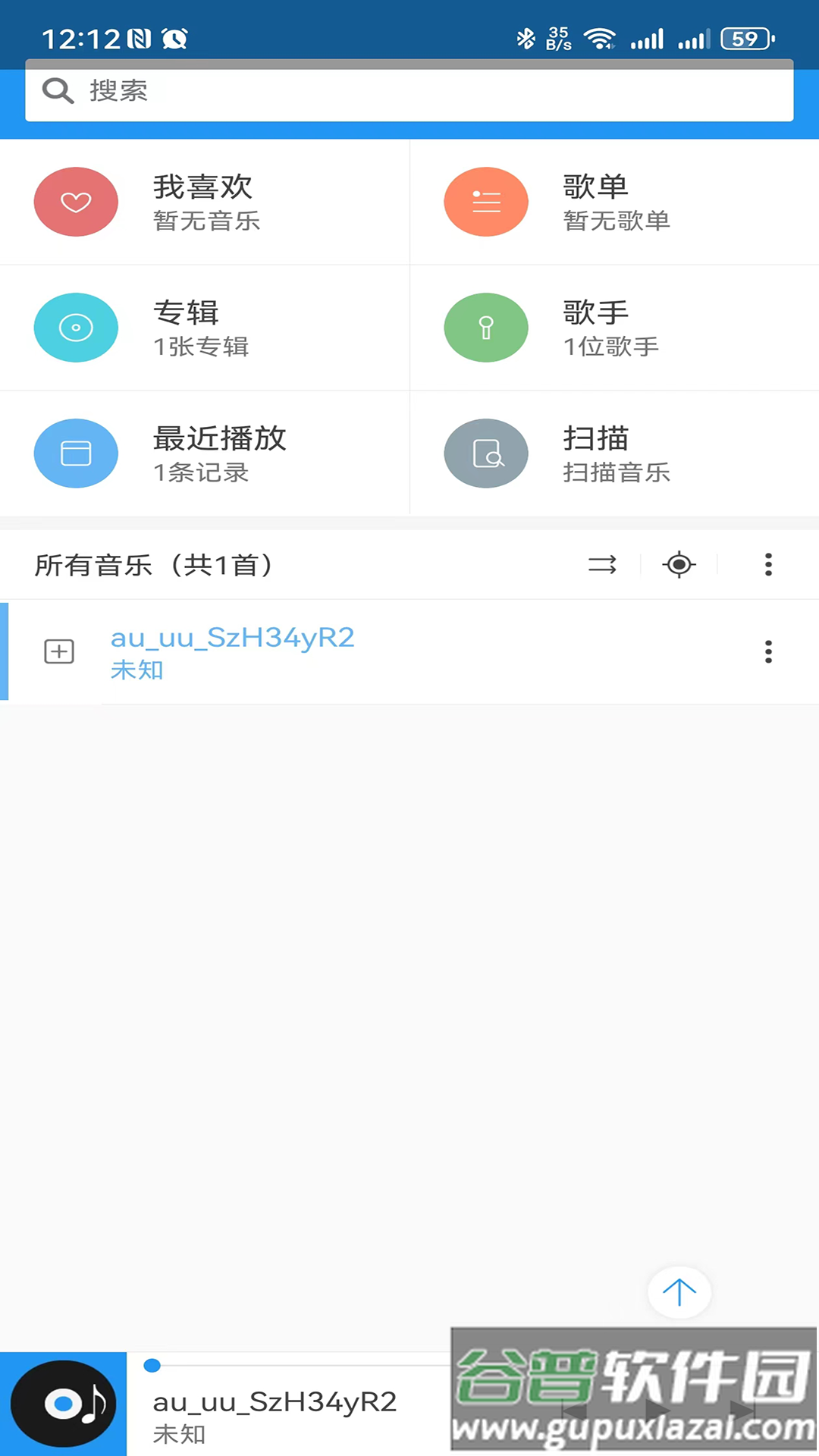Open the 歌手 artists section
Image resolution: width=819 pixels, height=1456 pixels.
[614, 328]
